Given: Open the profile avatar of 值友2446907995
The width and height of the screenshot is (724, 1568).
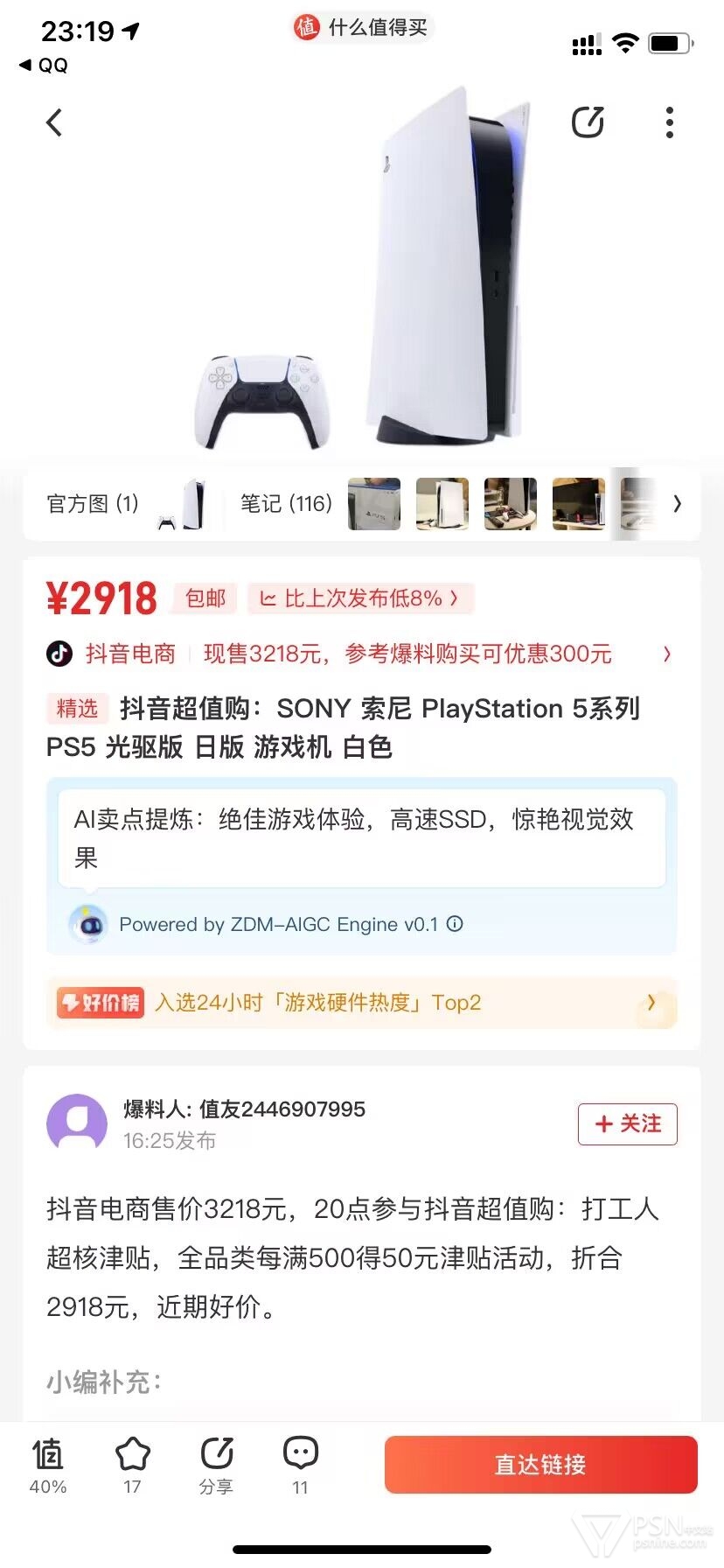Looking at the screenshot, I should tap(77, 1123).
